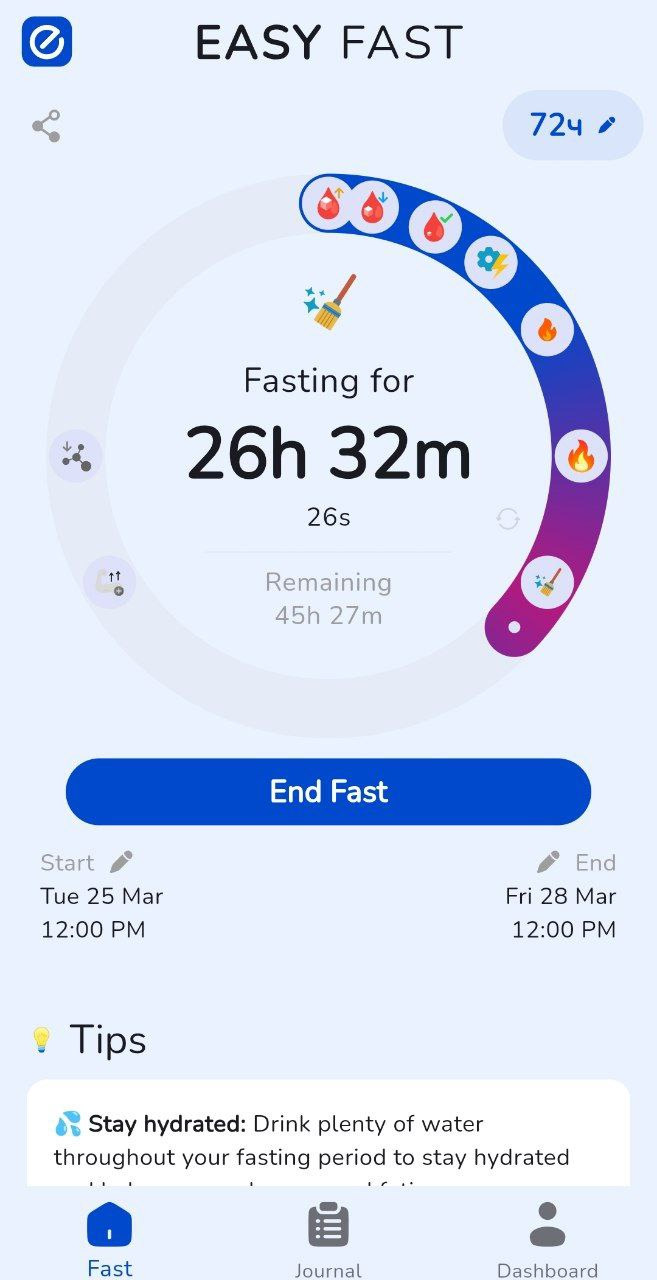
Task: Share the current fast progress
Action: coord(46,126)
